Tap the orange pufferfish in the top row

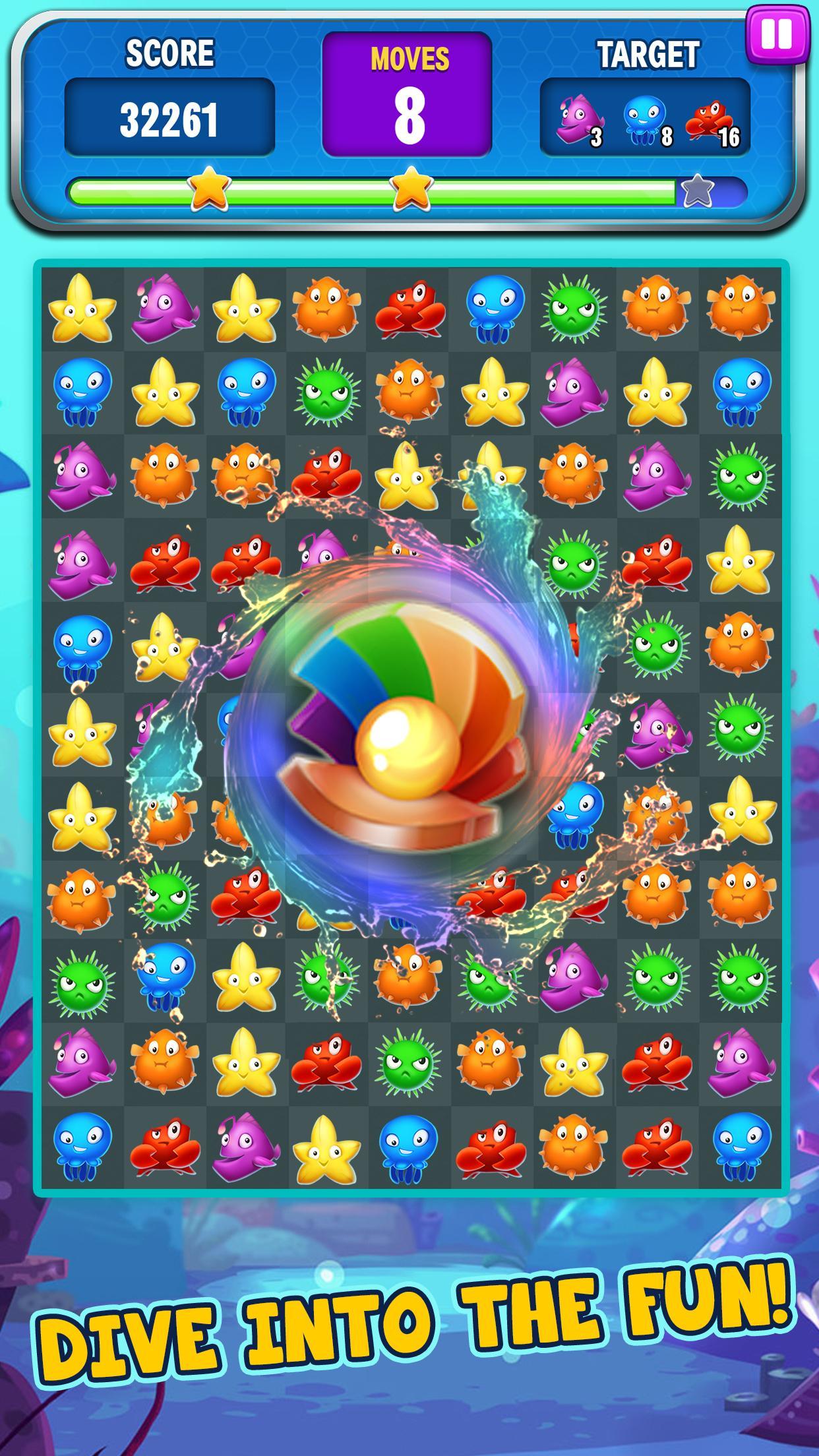point(326,310)
